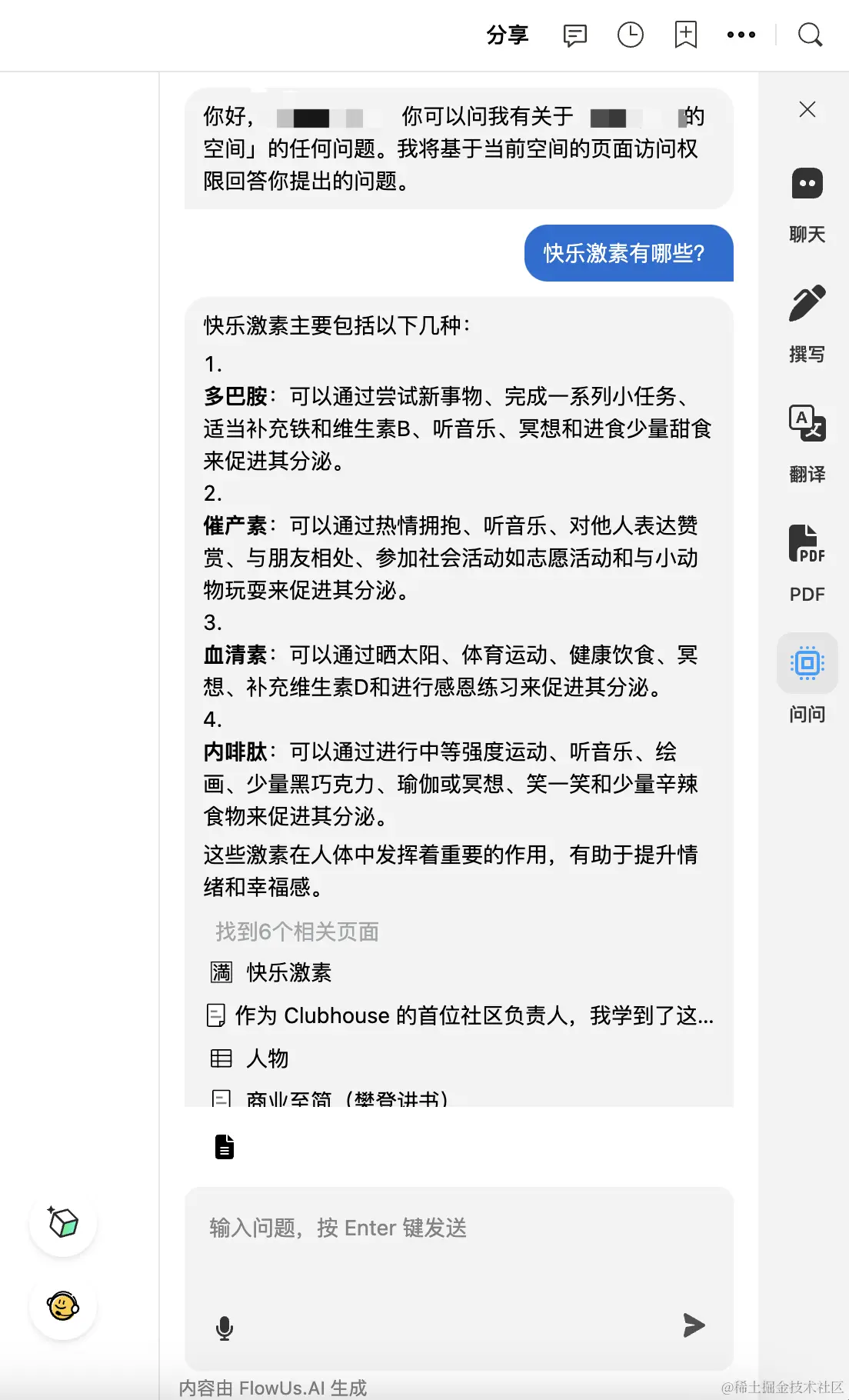Viewport: 849px width, 1400px height.
Task: Close the AI side panel
Action: click(x=807, y=109)
